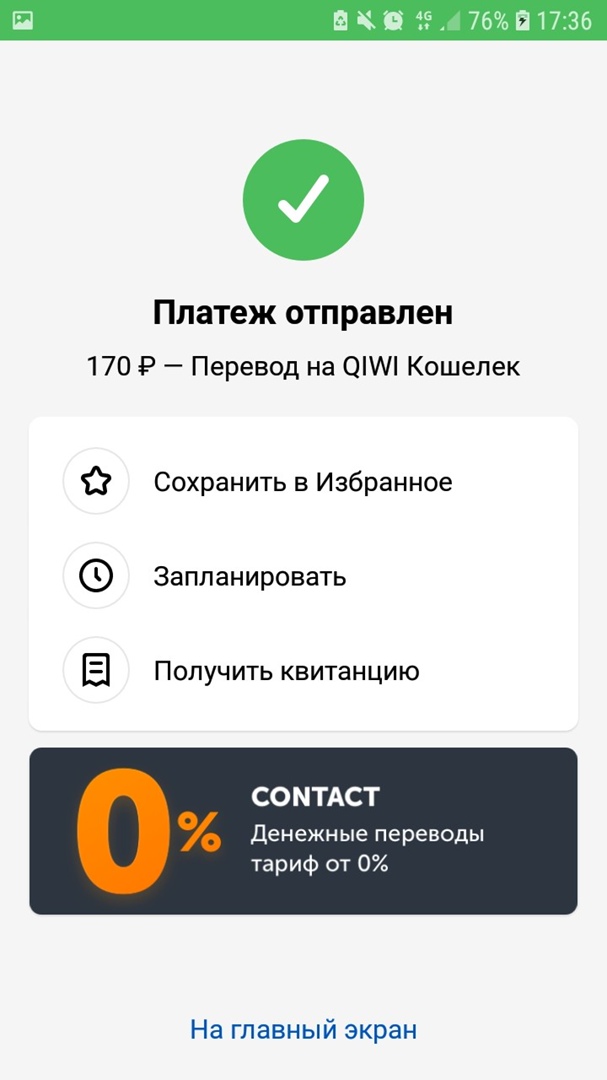Save payment to Избранное
Image resolution: width=607 pixels, height=1080 pixels.
pos(302,482)
